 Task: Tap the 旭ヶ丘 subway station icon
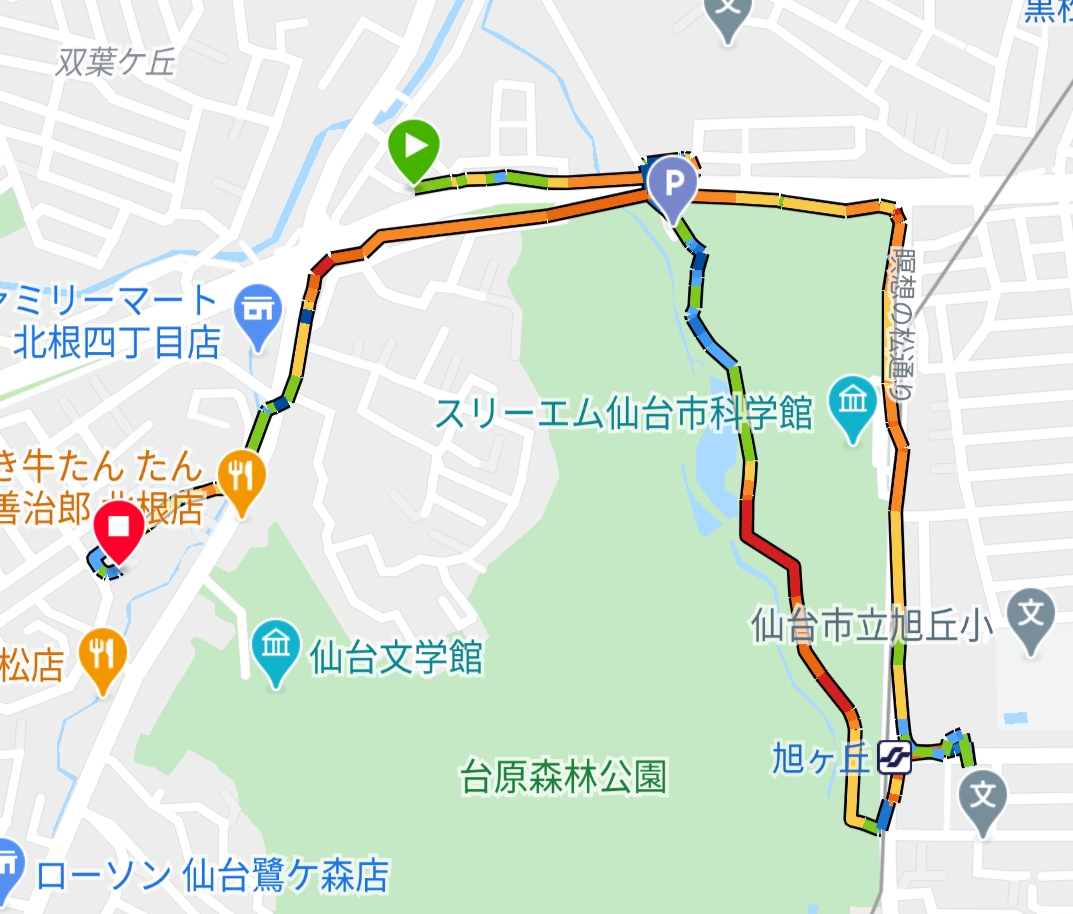click(894, 757)
